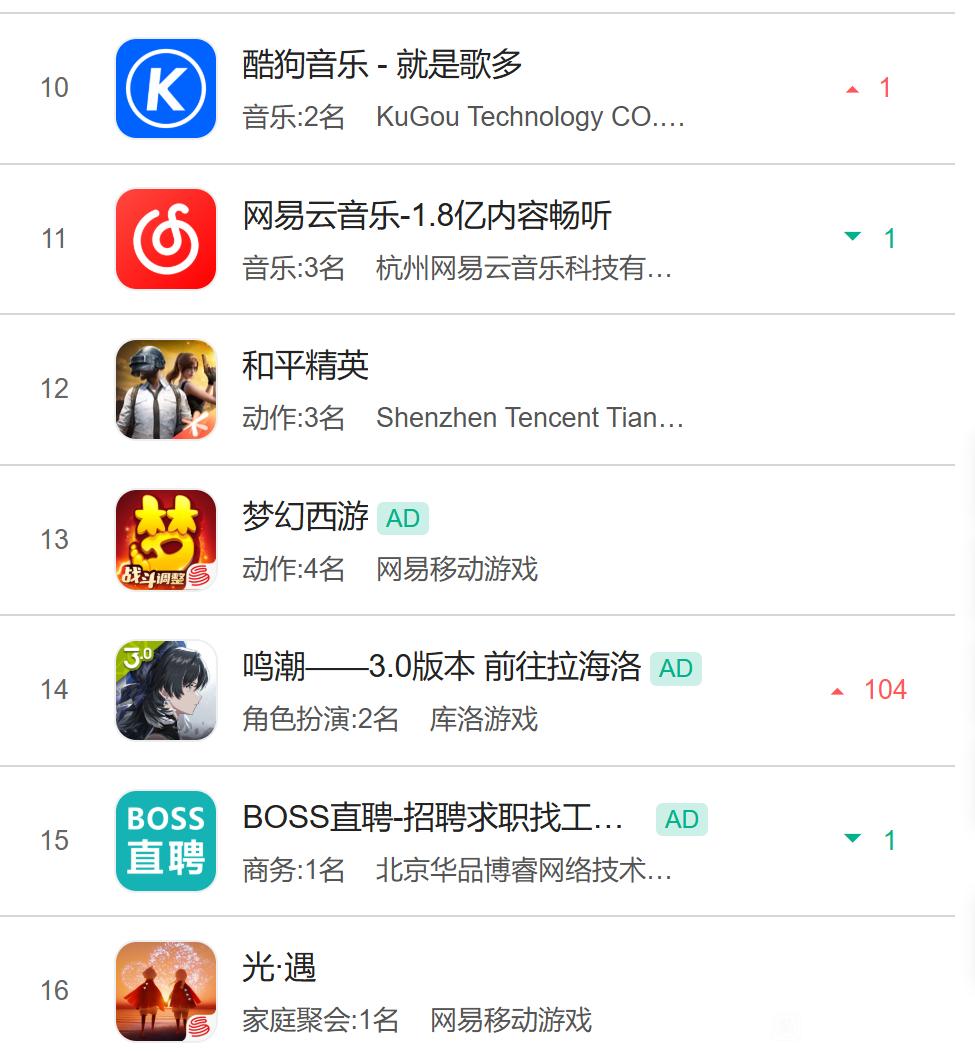Image resolution: width=975 pixels, height=1052 pixels.
Task: Tap the 鸣潮 3.0版本 row
Action: tap(441, 667)
